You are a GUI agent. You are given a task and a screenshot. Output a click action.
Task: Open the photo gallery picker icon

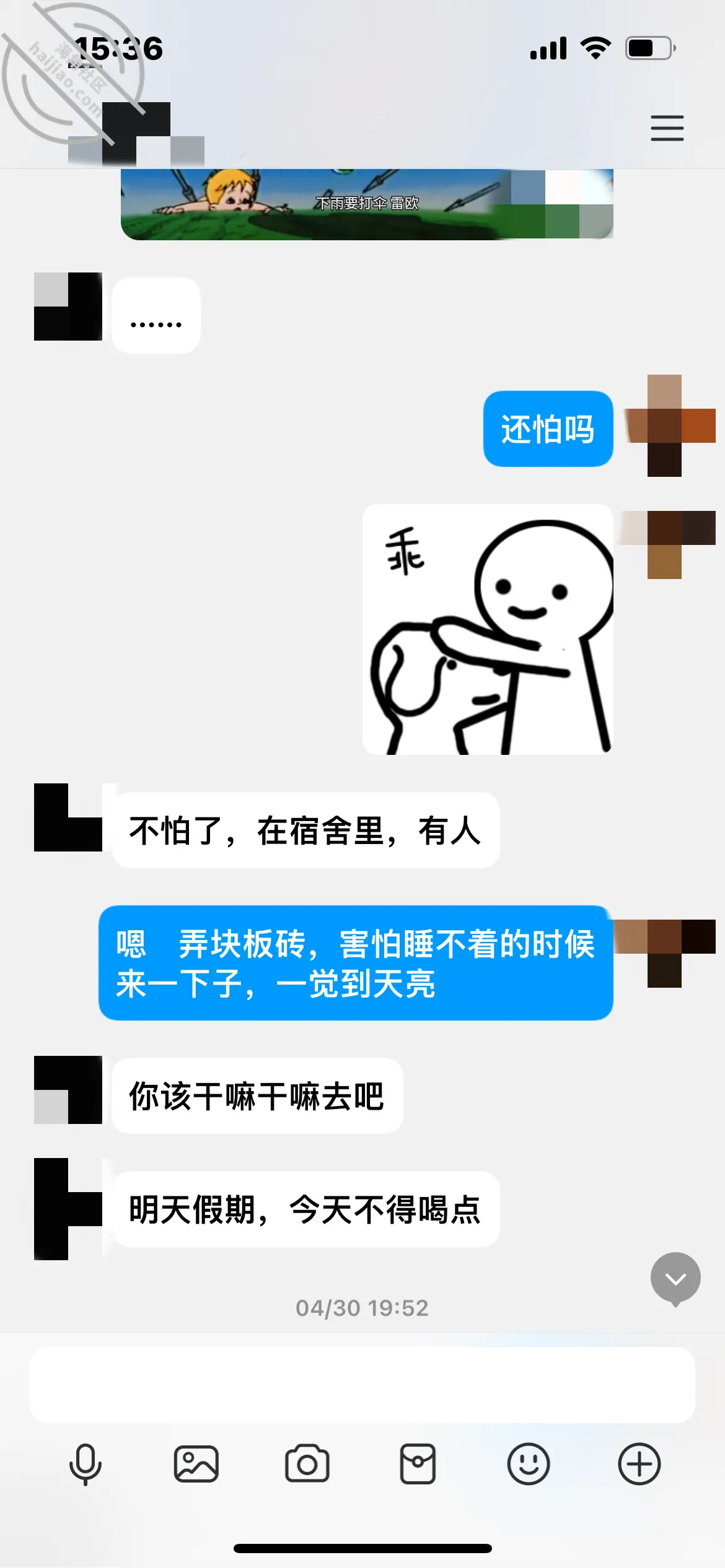point(196,1464)
